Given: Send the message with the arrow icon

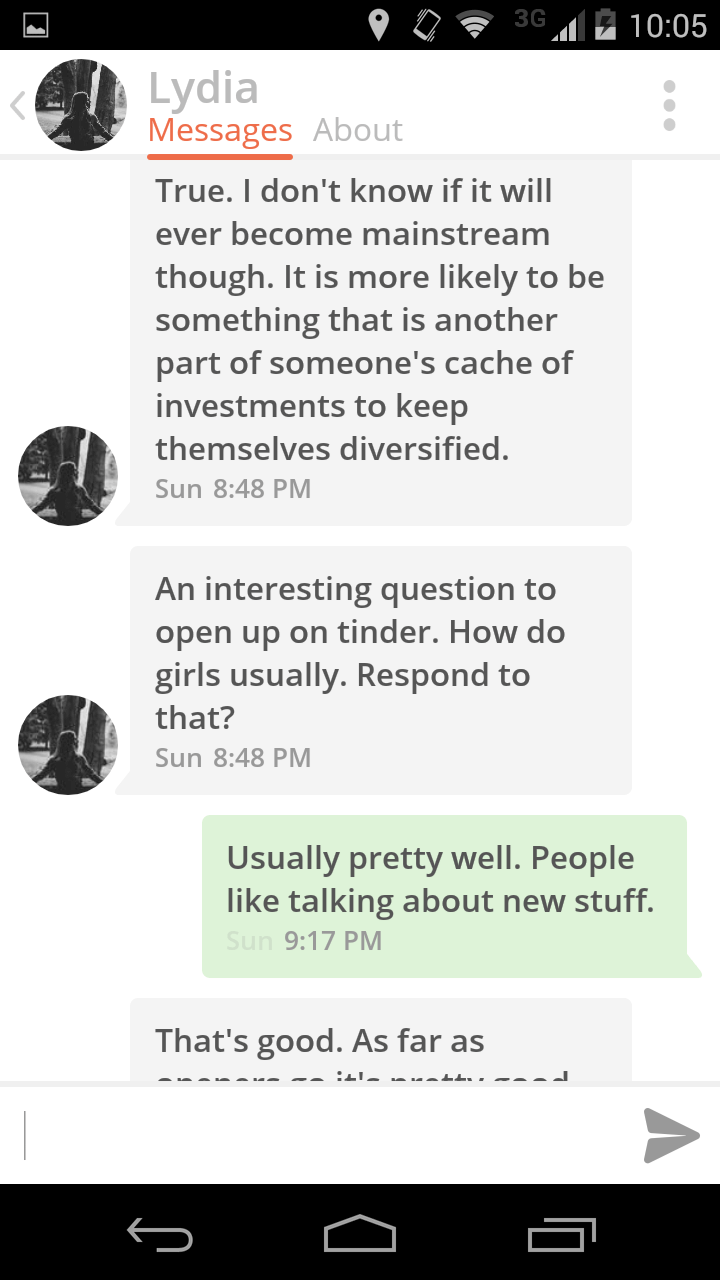Looking at the screenshot, I should pyautogui.click(x=671, y=1136).
